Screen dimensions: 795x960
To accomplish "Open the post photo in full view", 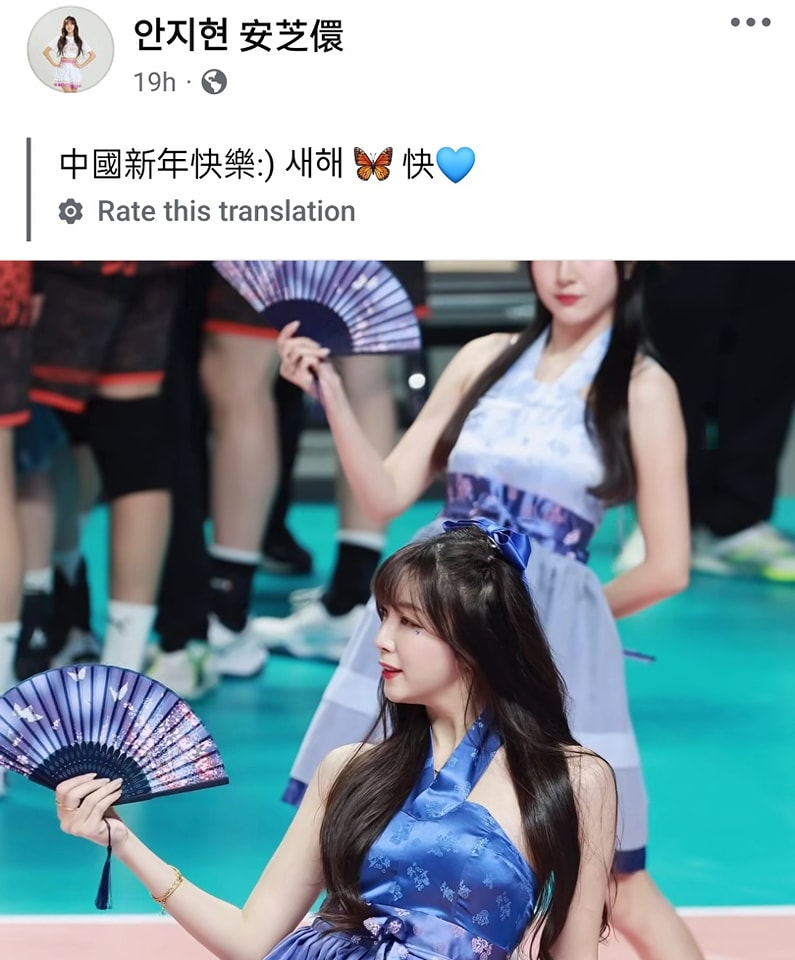I will point(397,610).
